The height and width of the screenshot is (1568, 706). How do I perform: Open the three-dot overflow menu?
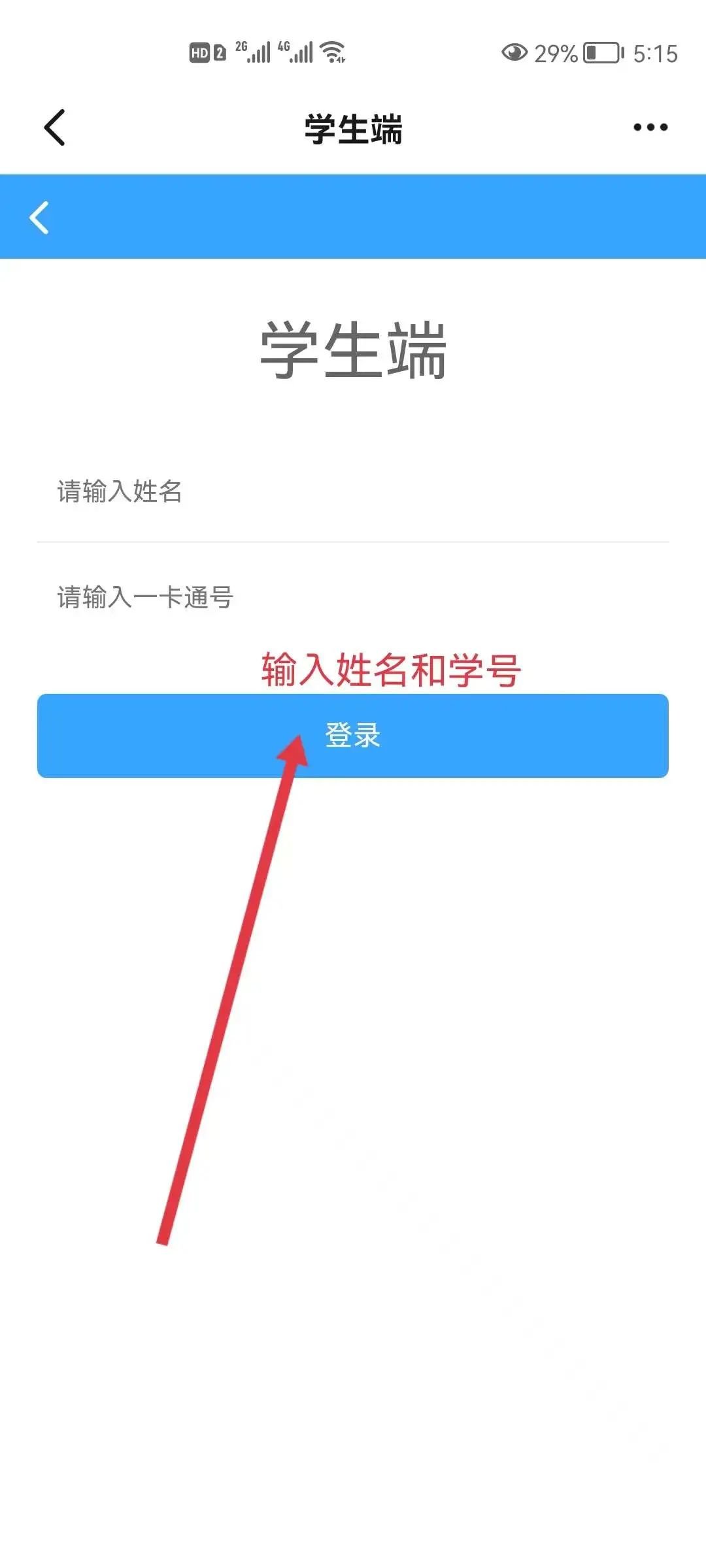click(x=650, y=127)
